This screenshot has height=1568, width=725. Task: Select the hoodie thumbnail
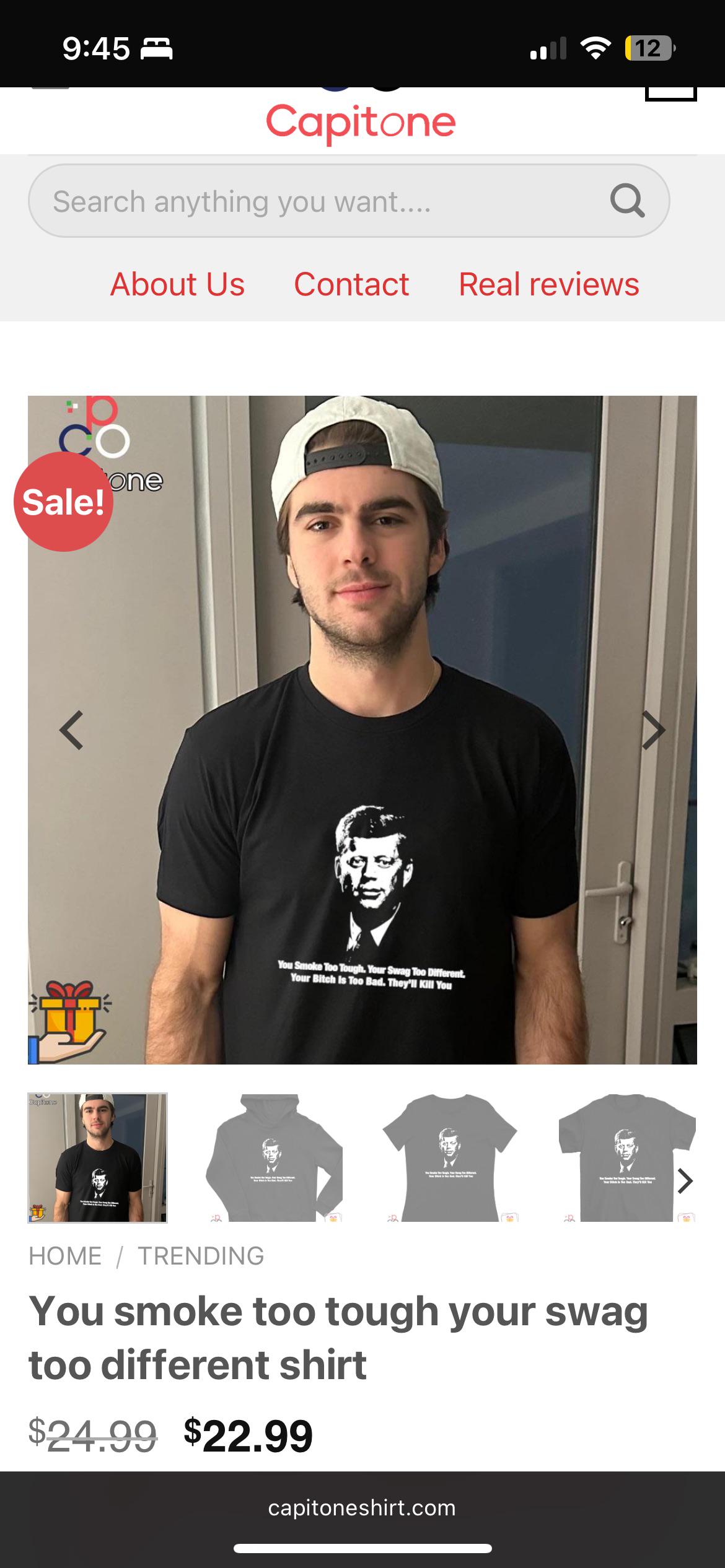pyautogui.click(x=274, y=1157)
